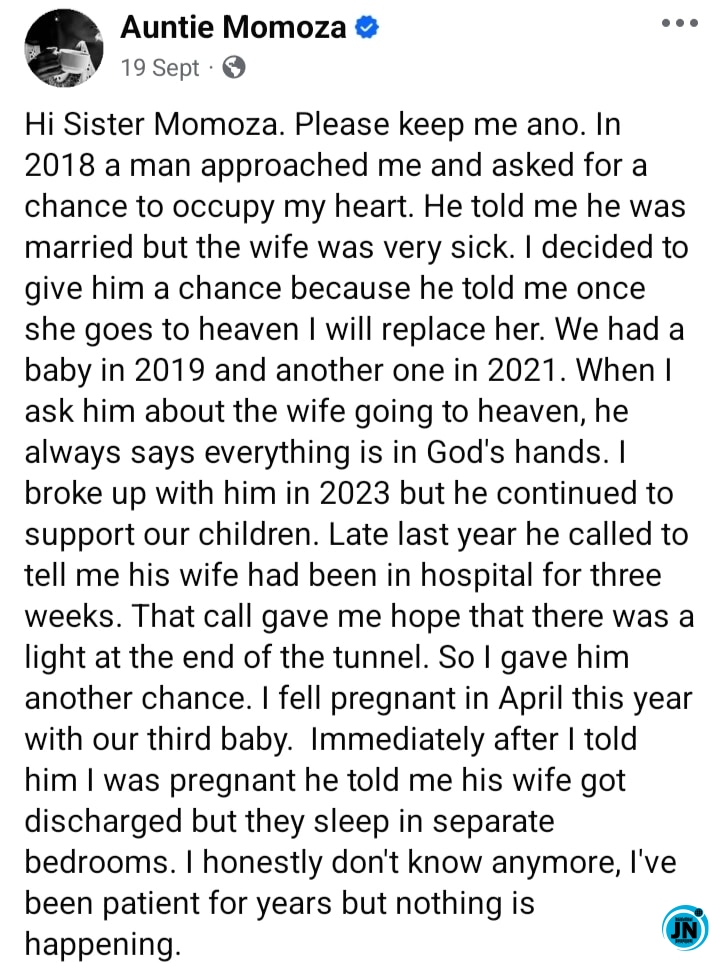Open the Auntie Momoza page name

pyautogui.click(x=233, y=28)
